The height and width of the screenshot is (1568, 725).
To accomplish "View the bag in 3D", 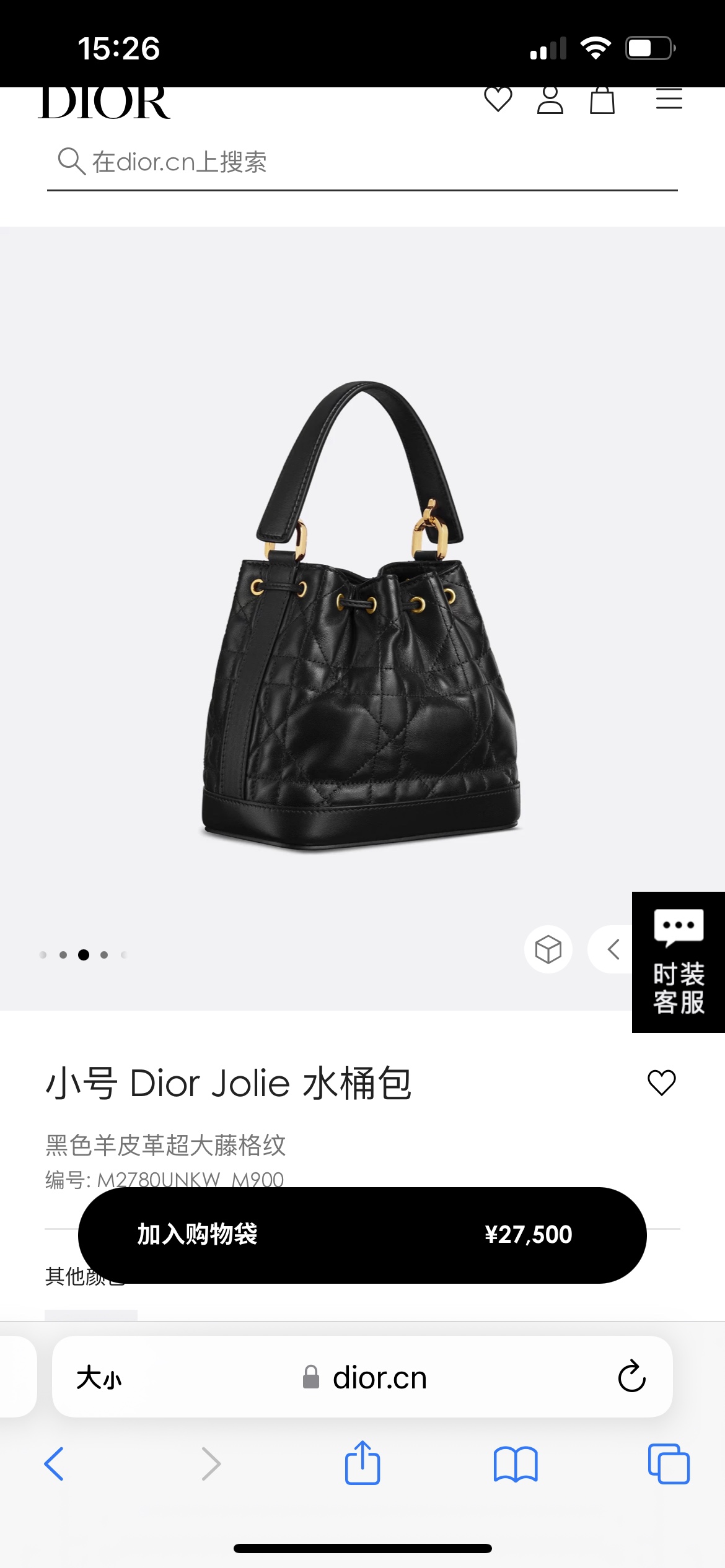I will coord(548,949).
